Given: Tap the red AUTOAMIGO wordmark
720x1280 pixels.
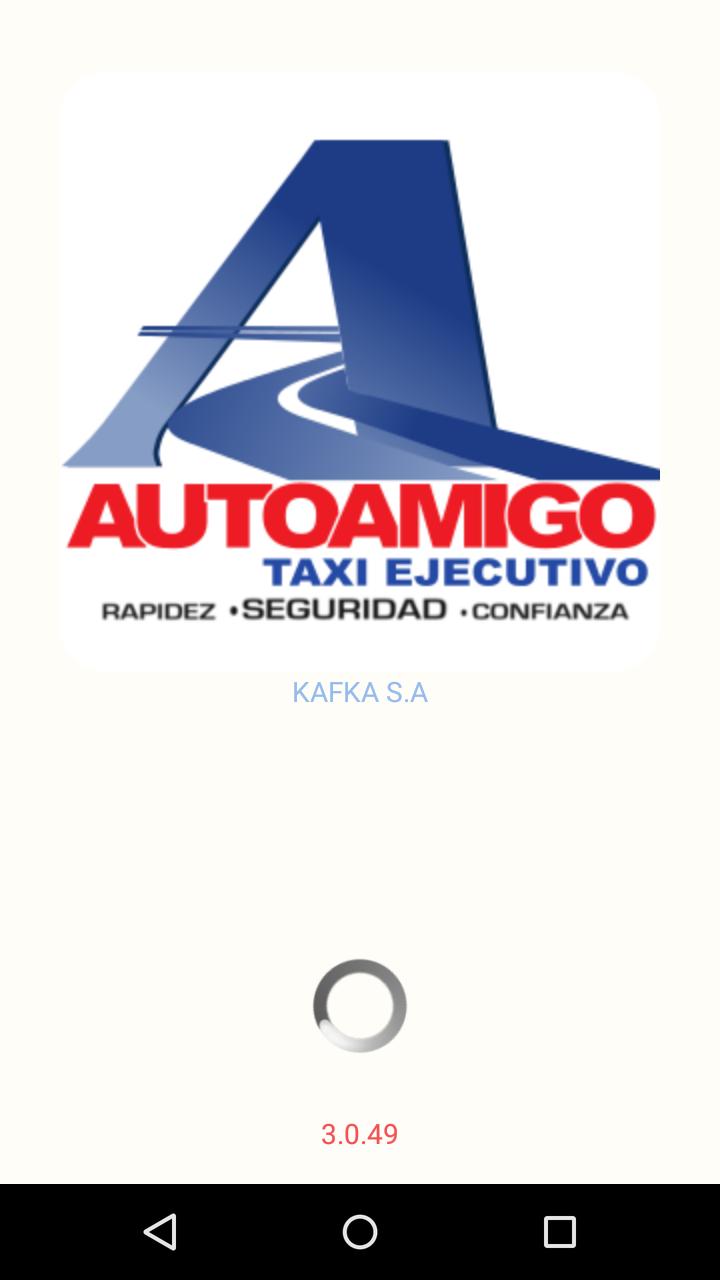Looking at the screenshot, I should tap(360, 512).
